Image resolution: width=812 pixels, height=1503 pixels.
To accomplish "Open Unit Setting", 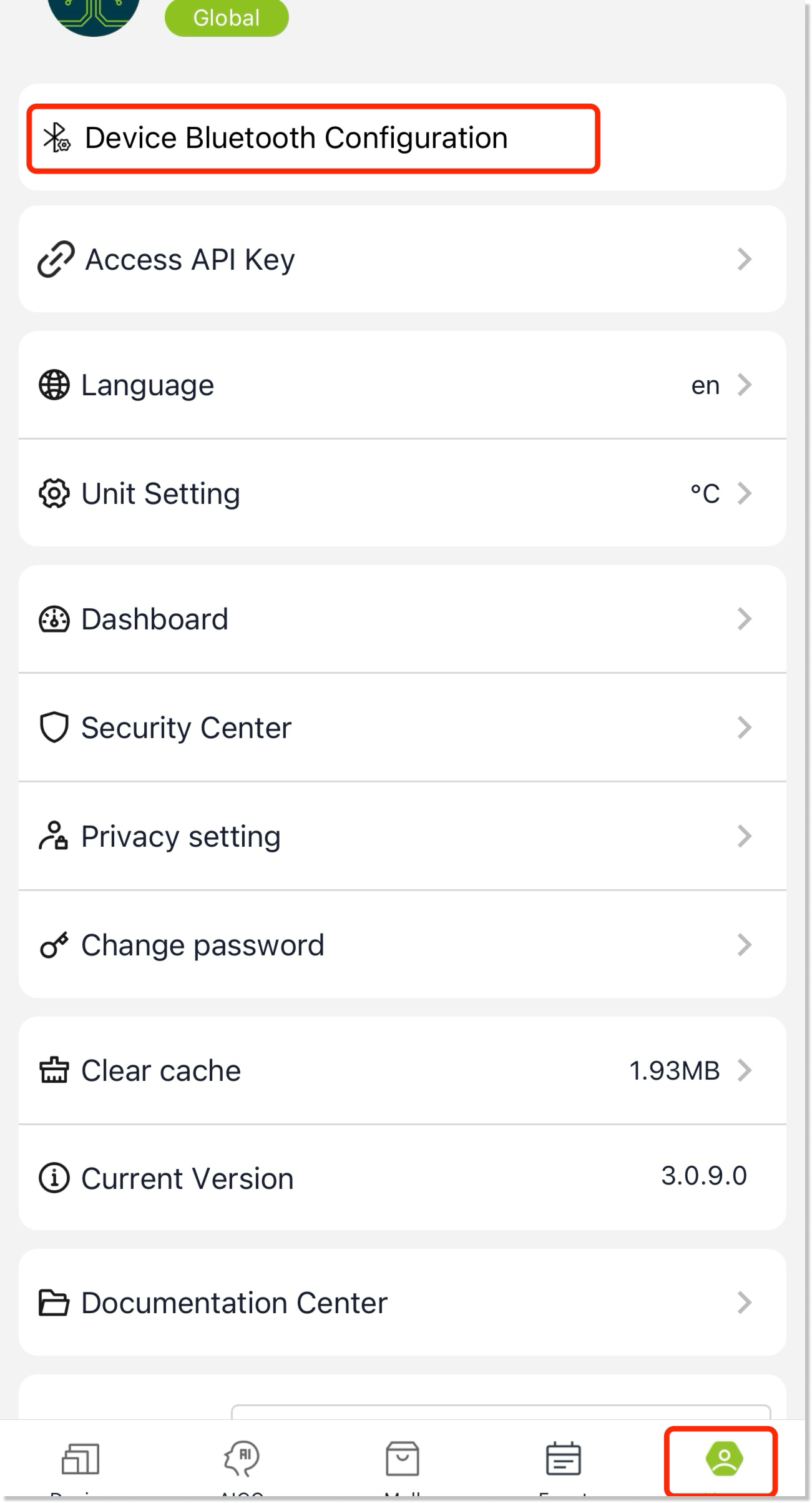I will click(x=402, y=493).
